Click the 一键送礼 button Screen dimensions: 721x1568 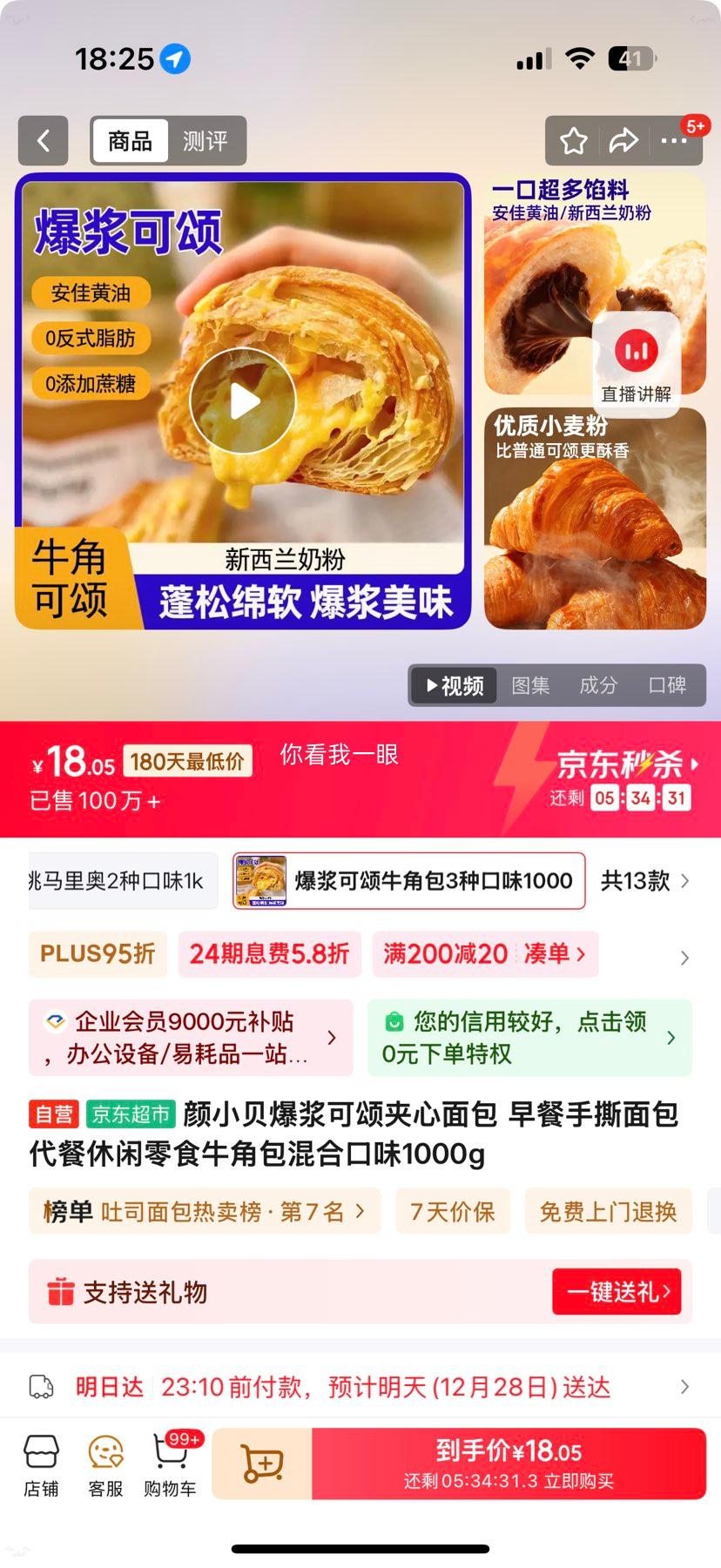617,1292
